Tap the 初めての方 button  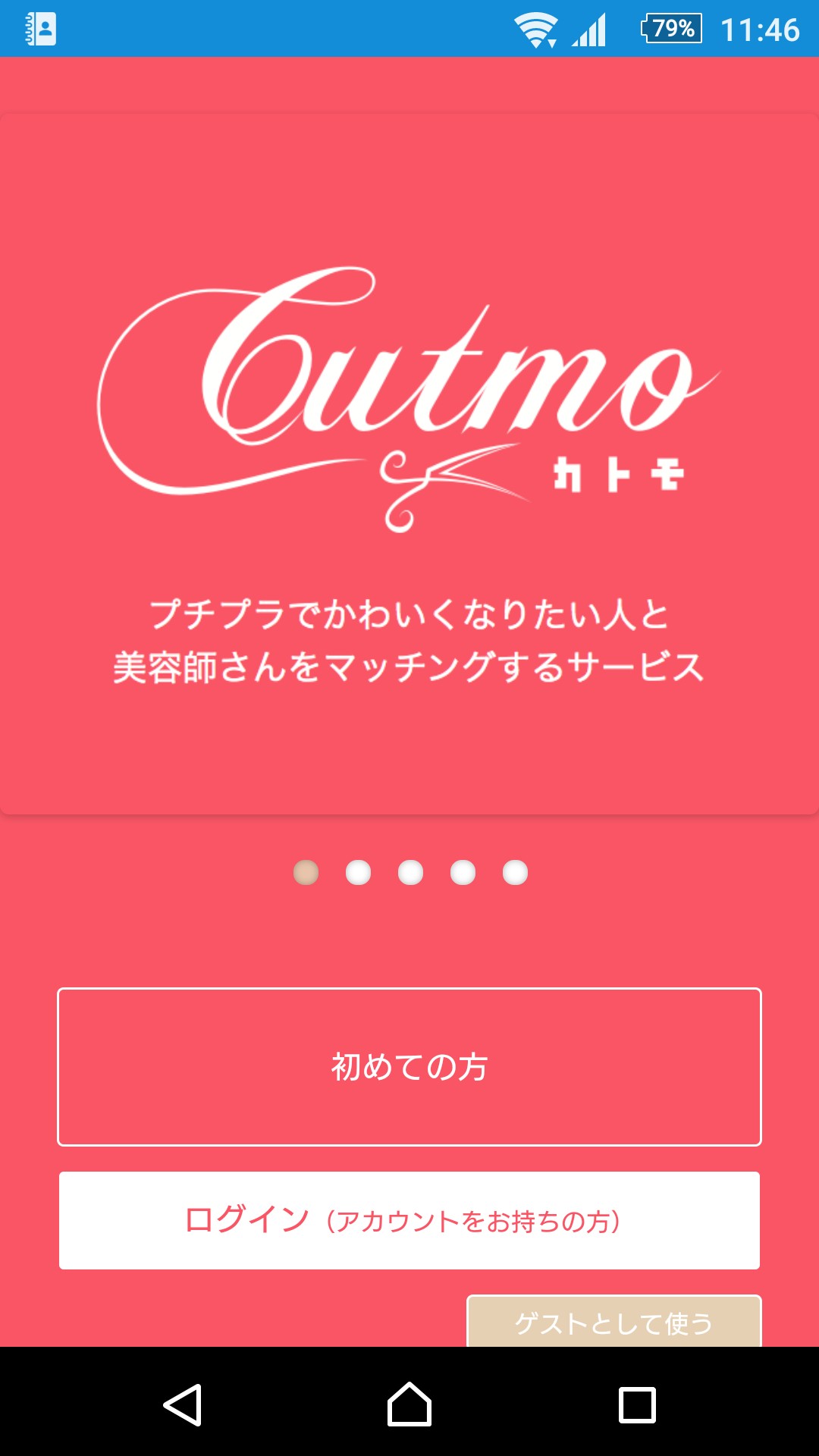[x=409, y=1067]
